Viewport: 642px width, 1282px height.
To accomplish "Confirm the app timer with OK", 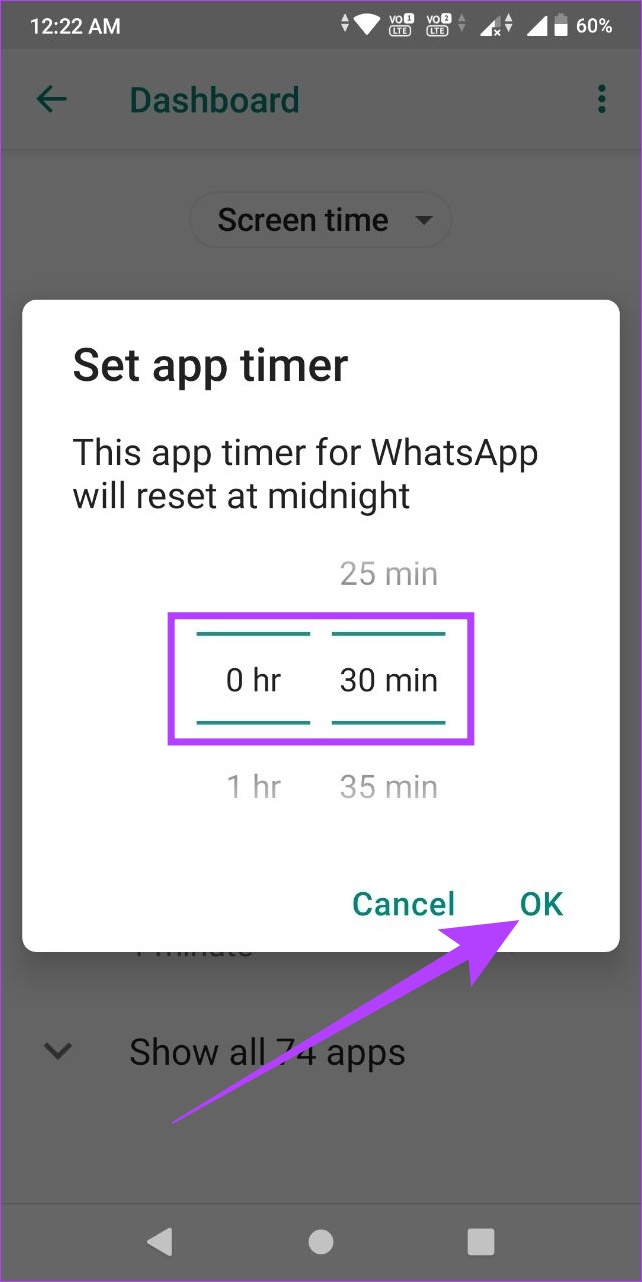I will [x=542, y=904].
